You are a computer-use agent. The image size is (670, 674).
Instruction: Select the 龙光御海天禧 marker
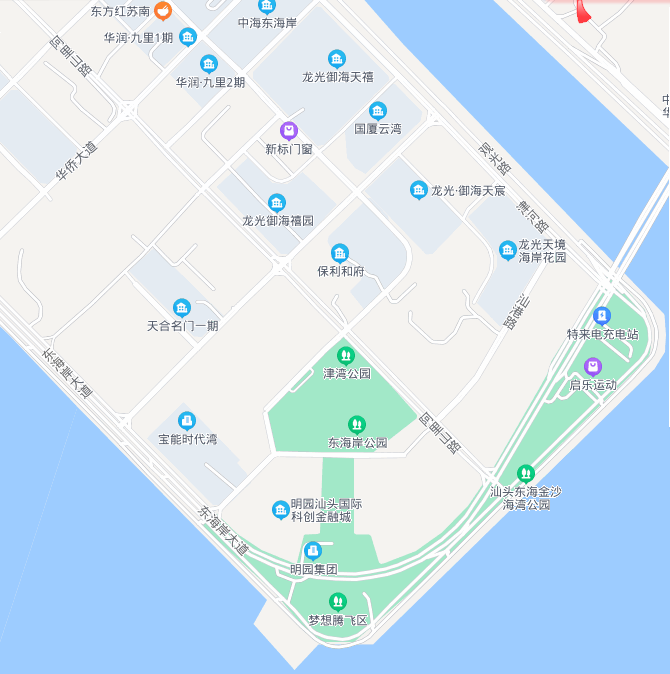337,58
